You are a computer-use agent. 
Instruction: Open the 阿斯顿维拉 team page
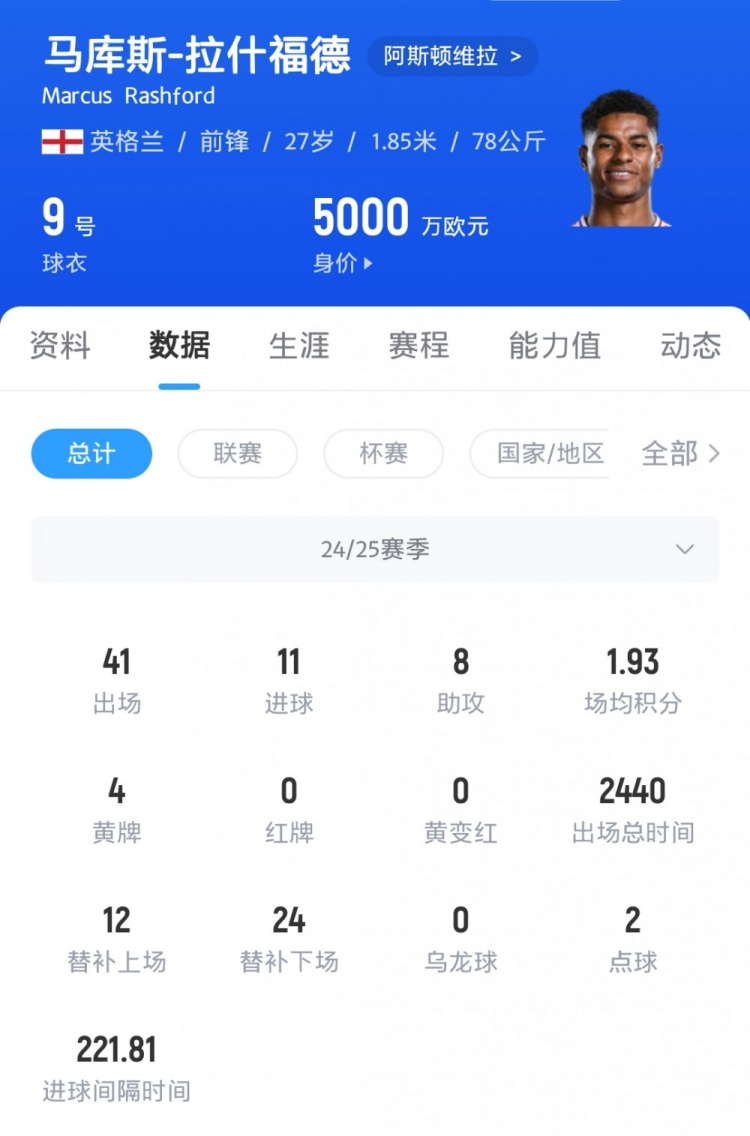[x=452, y=56]
